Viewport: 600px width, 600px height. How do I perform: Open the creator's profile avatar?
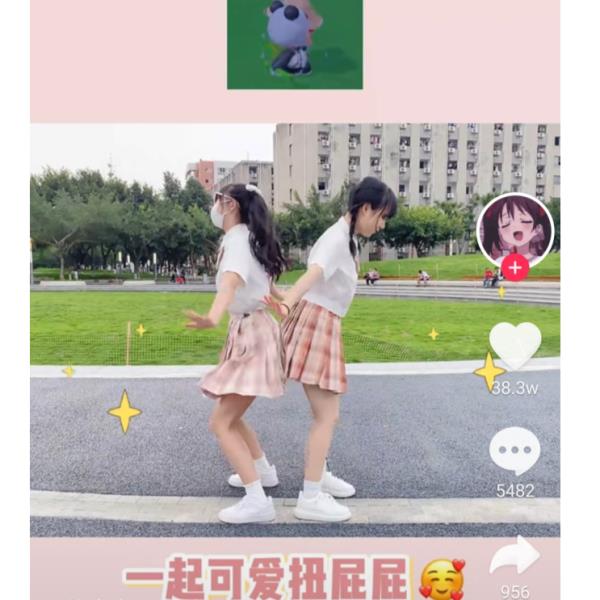515,228
